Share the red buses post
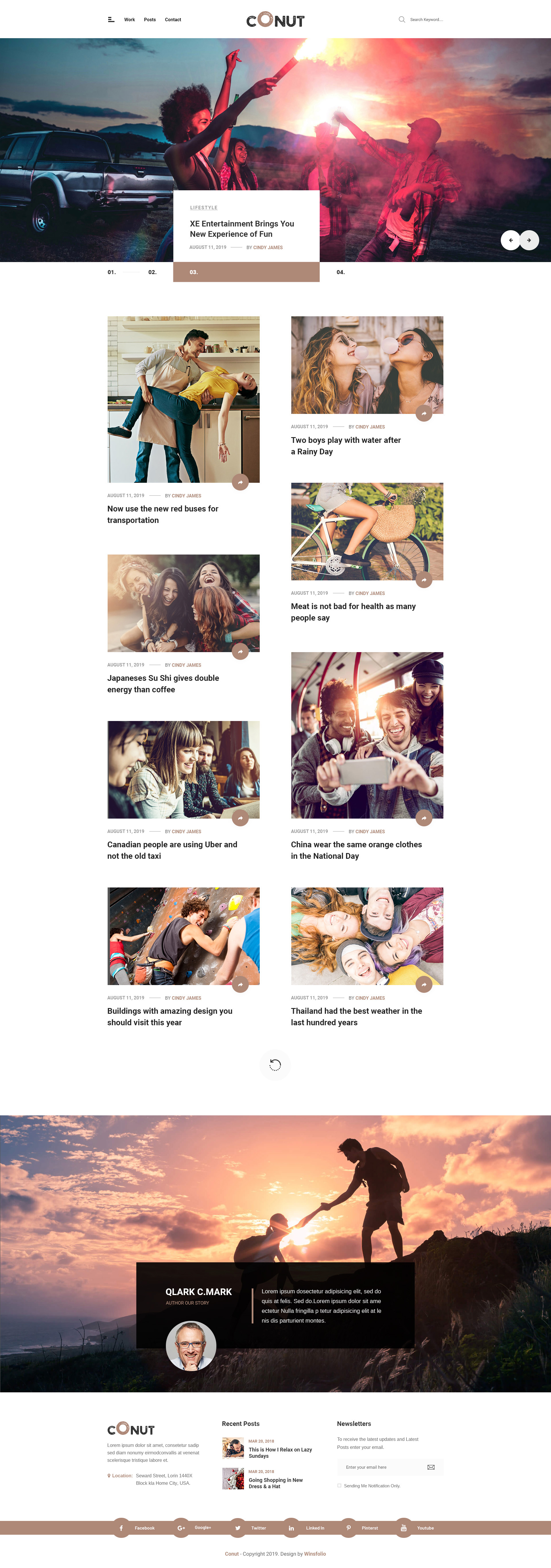Screen dimensions: 551x1568 coord(240,482)
